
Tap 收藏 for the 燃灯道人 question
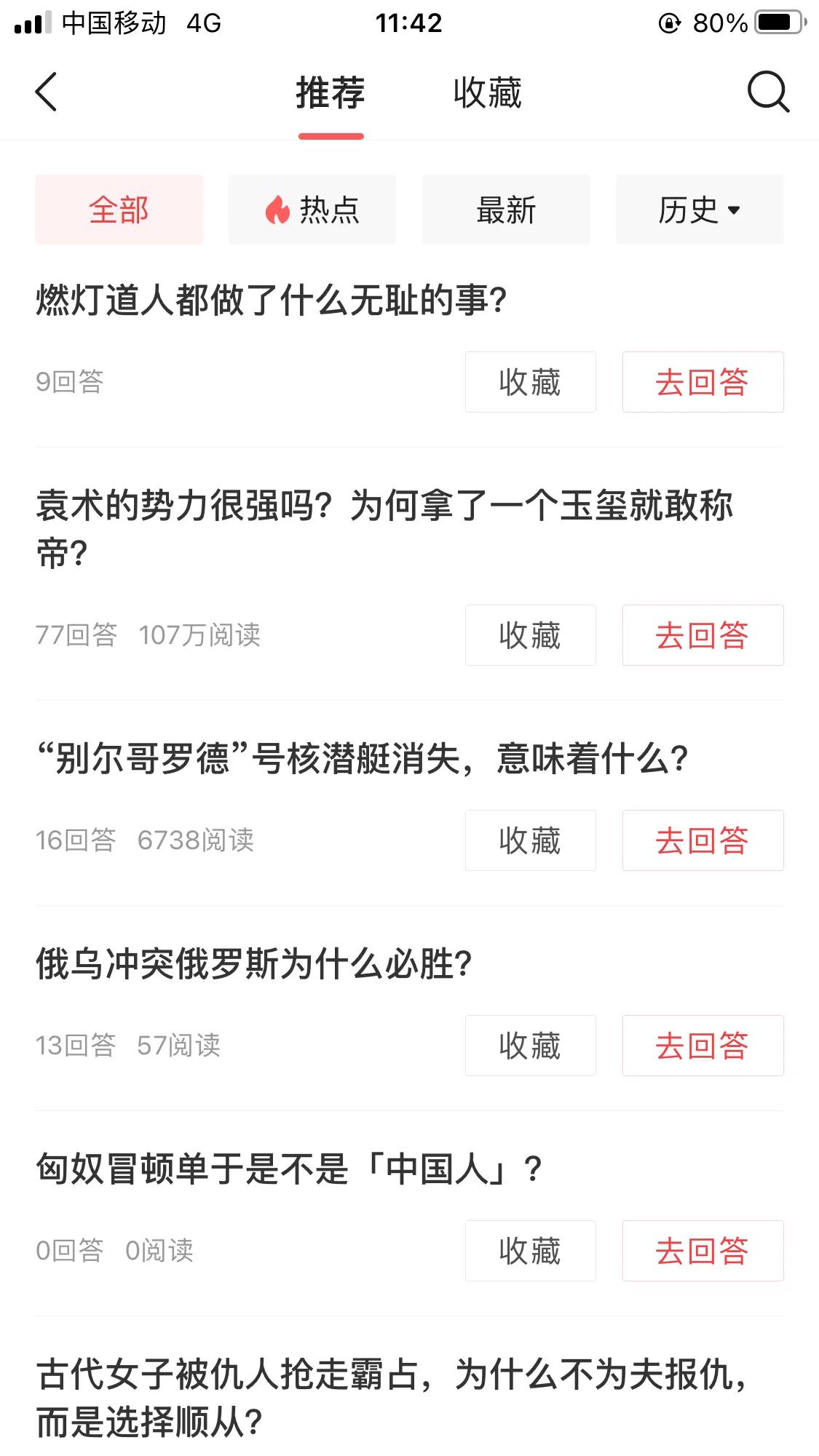(530, 382)
